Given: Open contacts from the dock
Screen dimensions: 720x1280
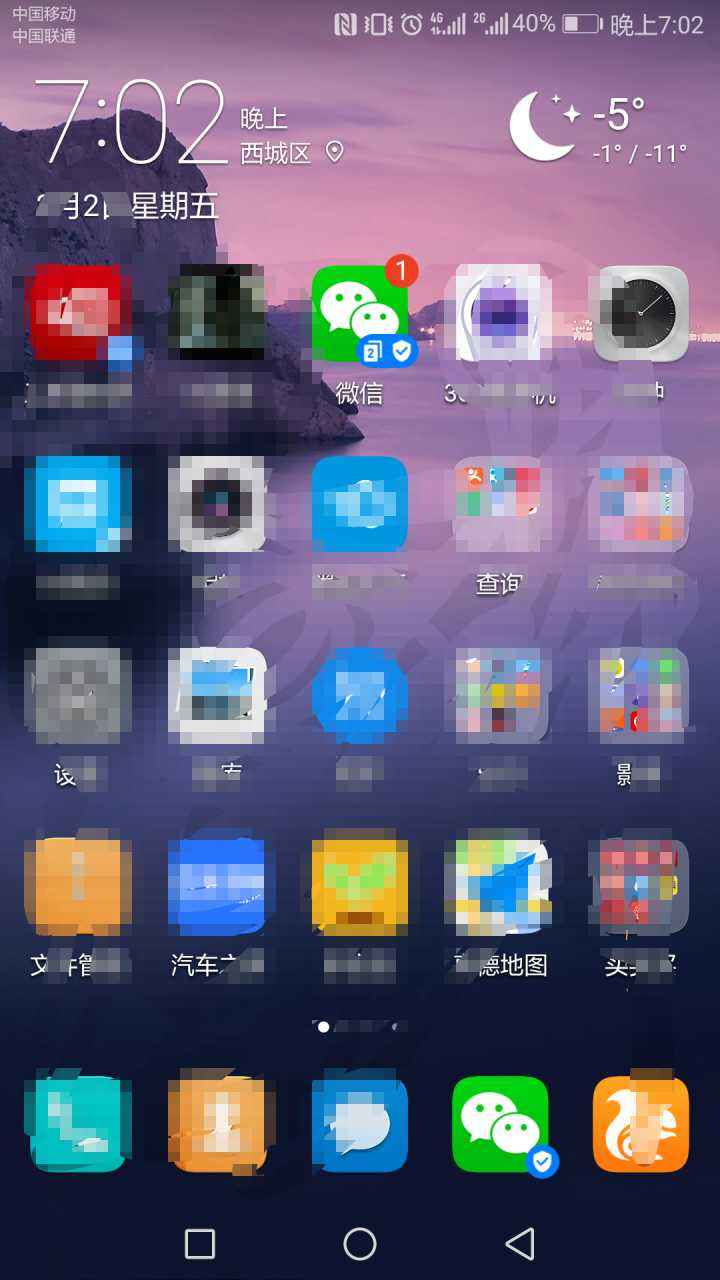Looking at the screenshot, I should [x=216, y=1124].
